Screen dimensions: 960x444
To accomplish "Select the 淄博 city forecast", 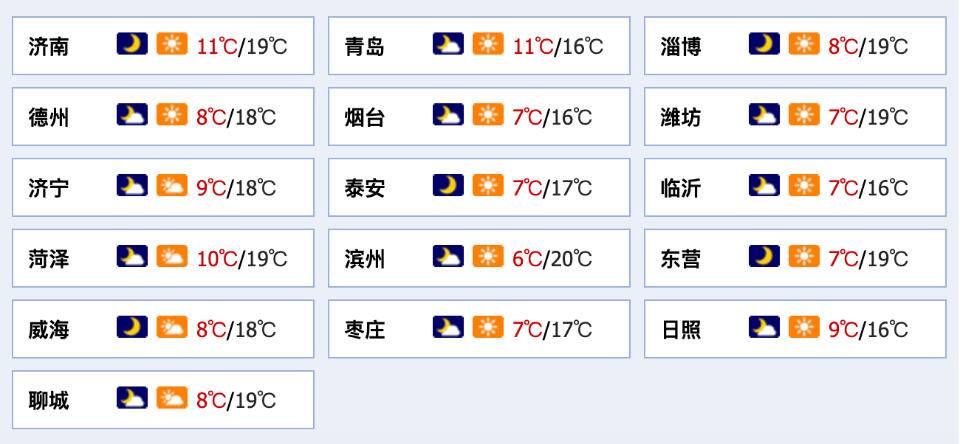I will [x=795, y=46].
